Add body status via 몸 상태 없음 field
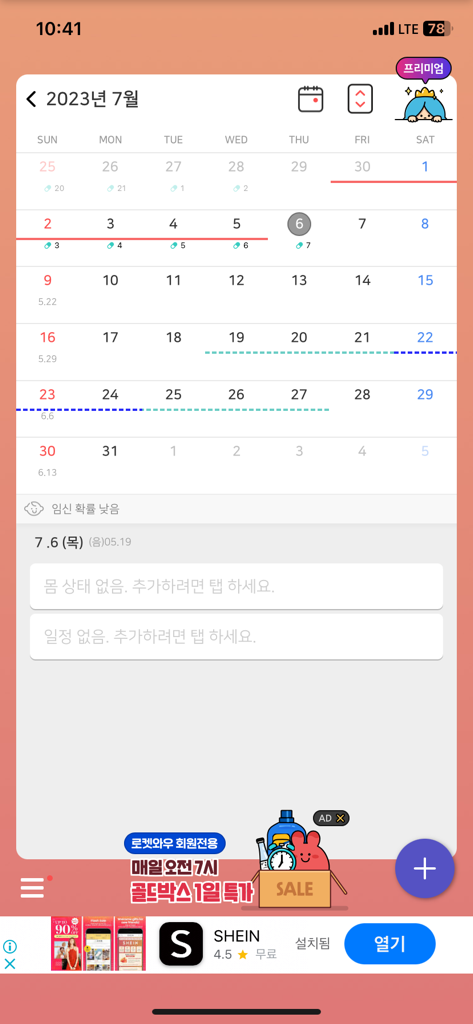 click(236, 586)
